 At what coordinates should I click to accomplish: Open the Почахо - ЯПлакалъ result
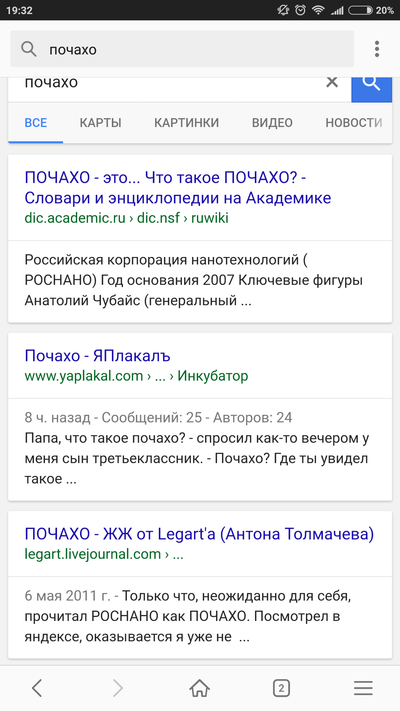(x=98, y=356)
